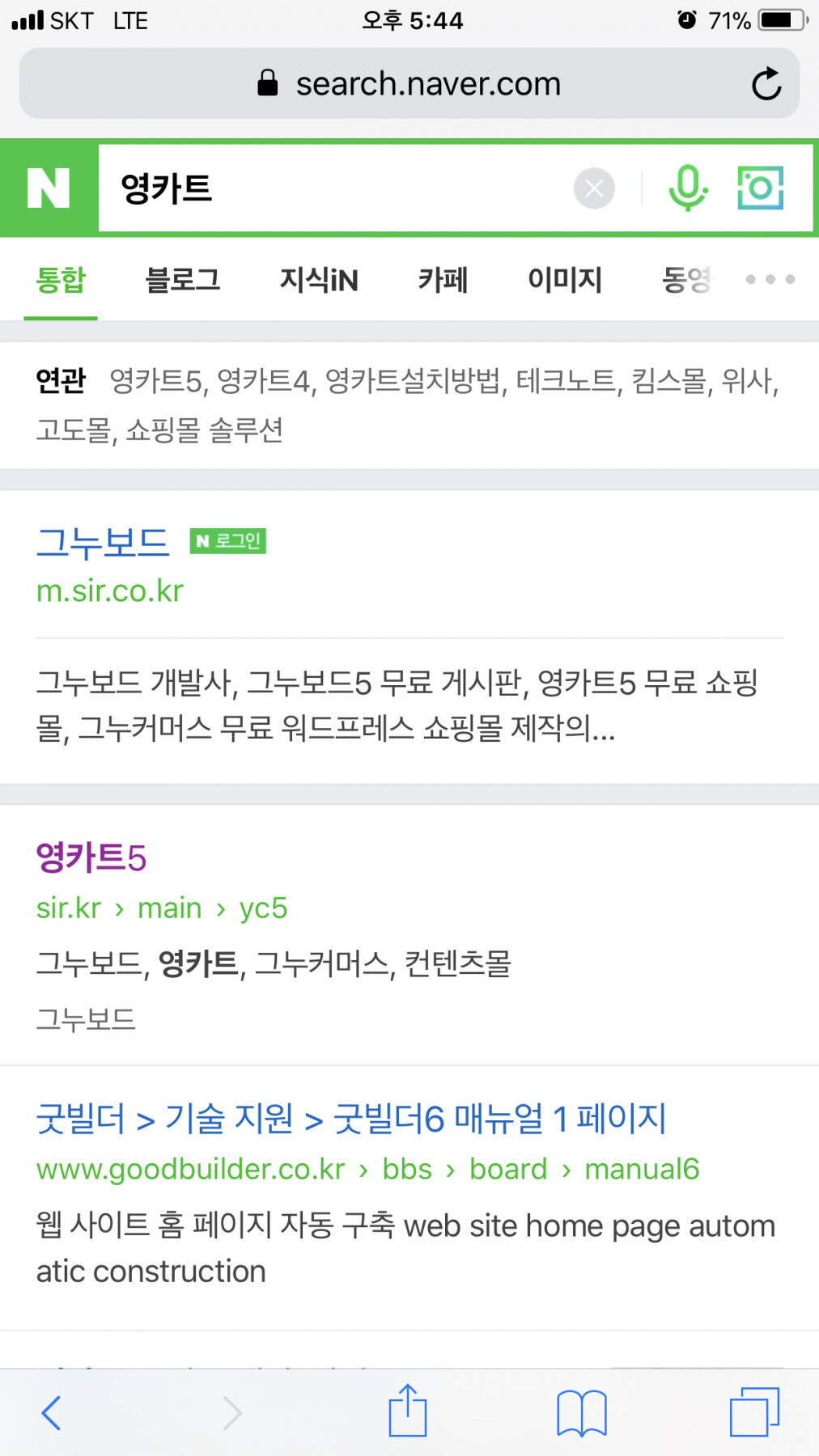Screen dimensions: 819x1456
Task: Search related keyword 영카트설치방법
Action: coord(413,380)
